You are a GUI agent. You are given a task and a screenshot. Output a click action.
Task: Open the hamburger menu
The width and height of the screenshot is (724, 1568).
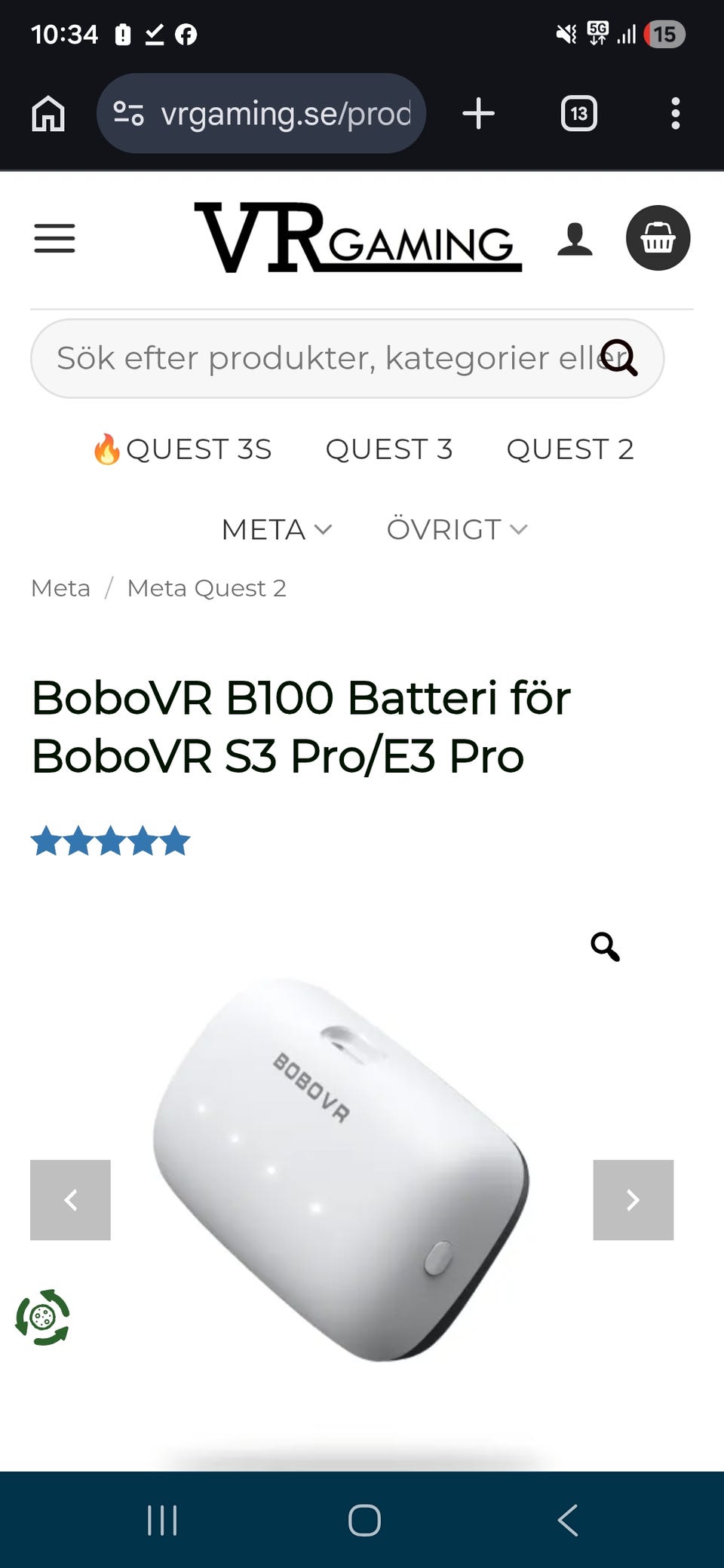(x=54, y=238)
